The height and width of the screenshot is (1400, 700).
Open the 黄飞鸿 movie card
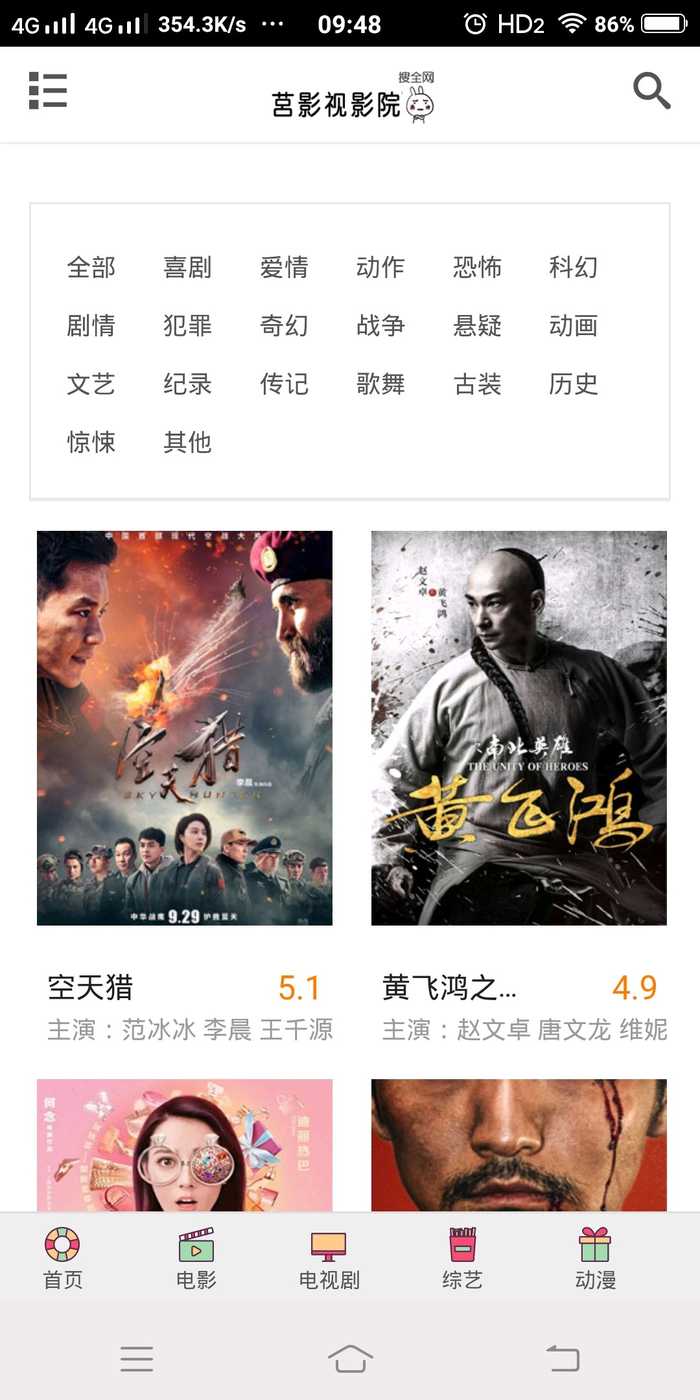point(519,728)
